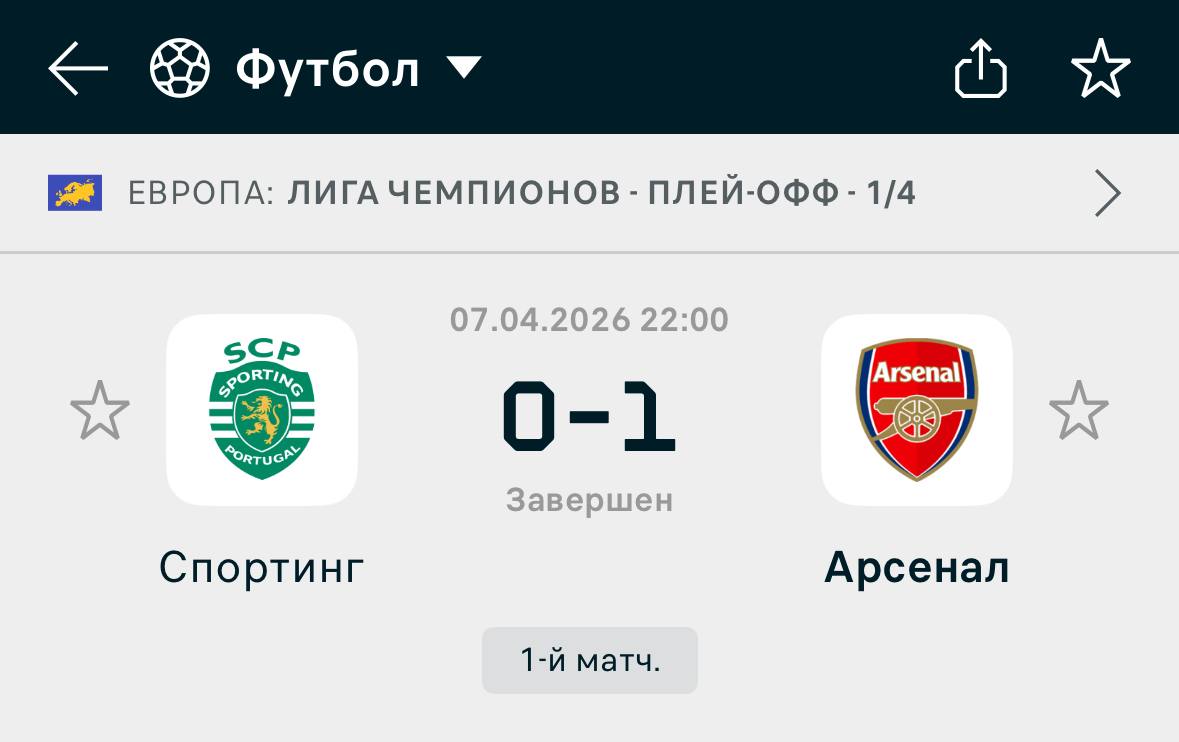Open the Спортинг team page
1179x742 pixels.
pyautogui.click(x=262, y=410)
